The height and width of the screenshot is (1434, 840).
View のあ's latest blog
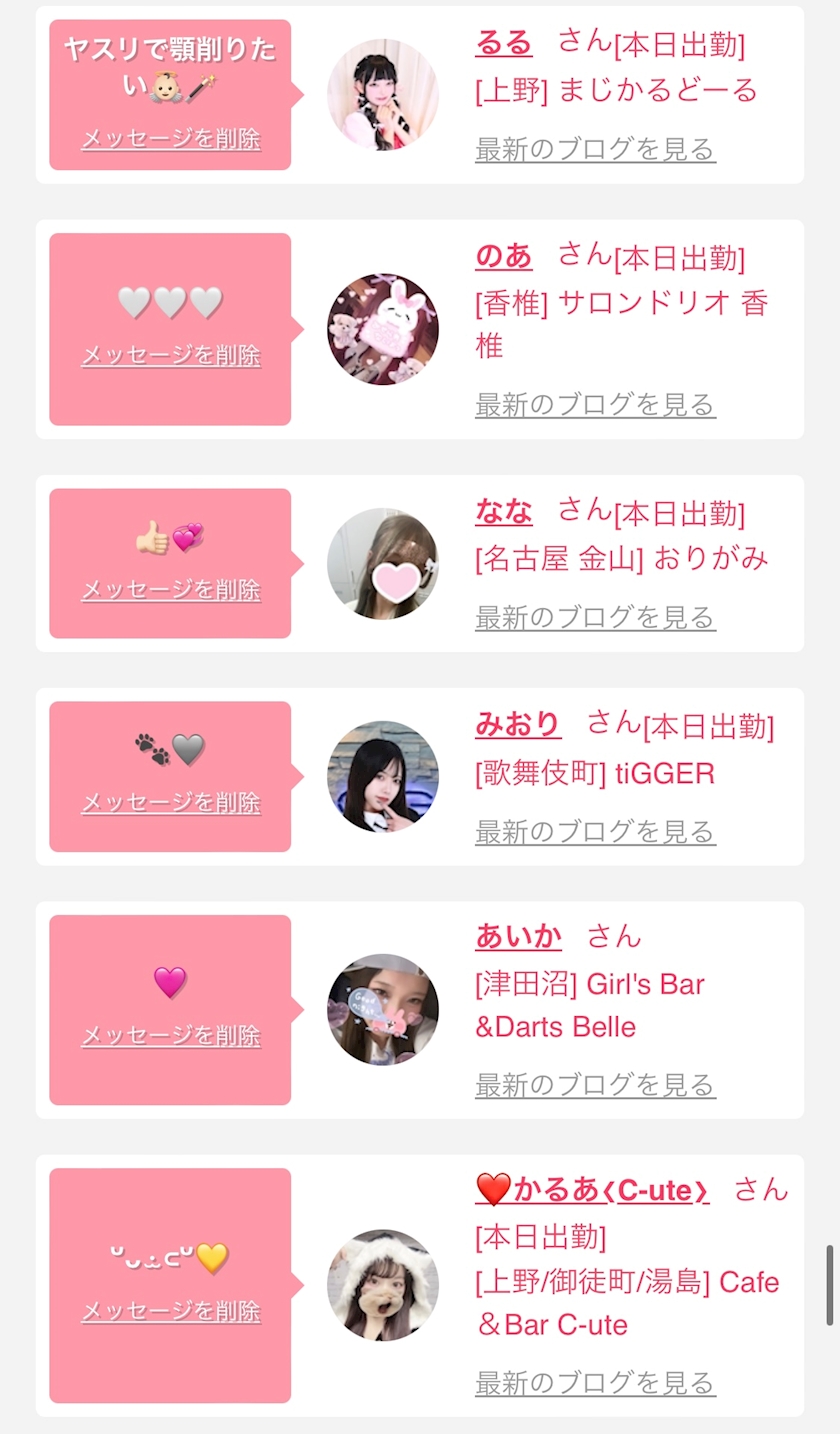[595, 405]
